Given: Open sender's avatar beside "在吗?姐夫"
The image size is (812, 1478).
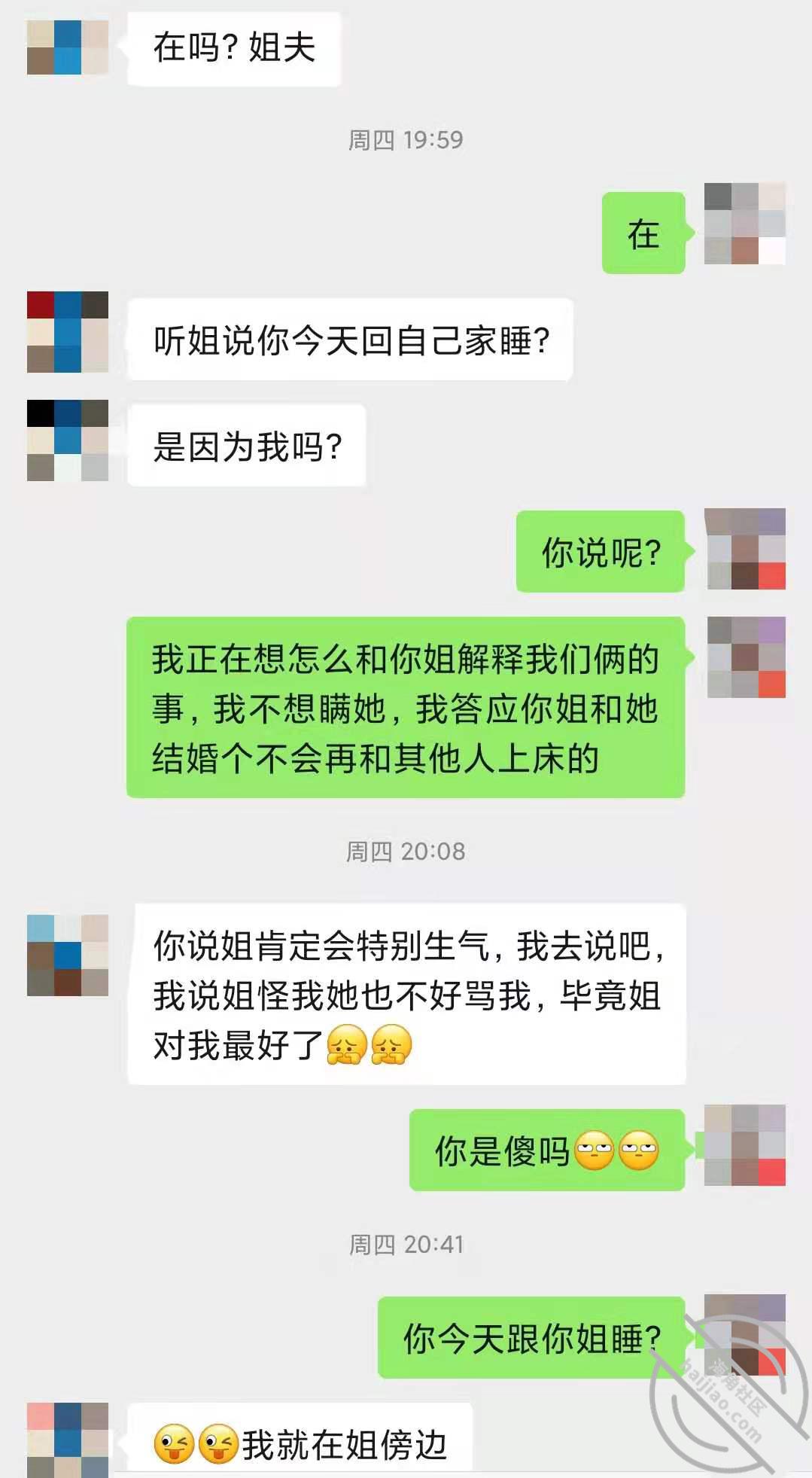Looking at the screenshot, I should [68, 47].
